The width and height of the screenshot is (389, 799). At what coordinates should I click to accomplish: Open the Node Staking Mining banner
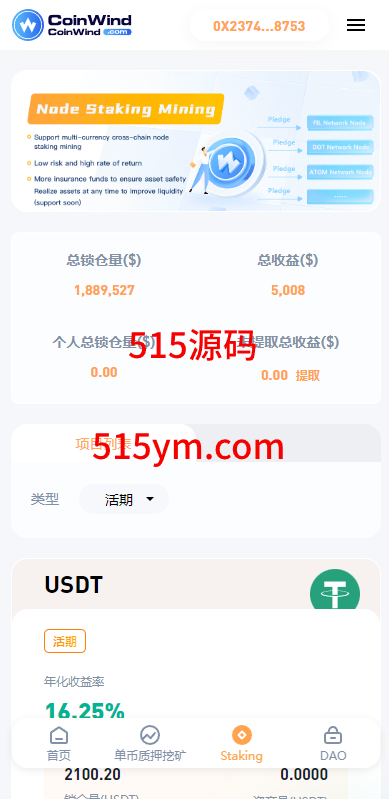(196, 141)
